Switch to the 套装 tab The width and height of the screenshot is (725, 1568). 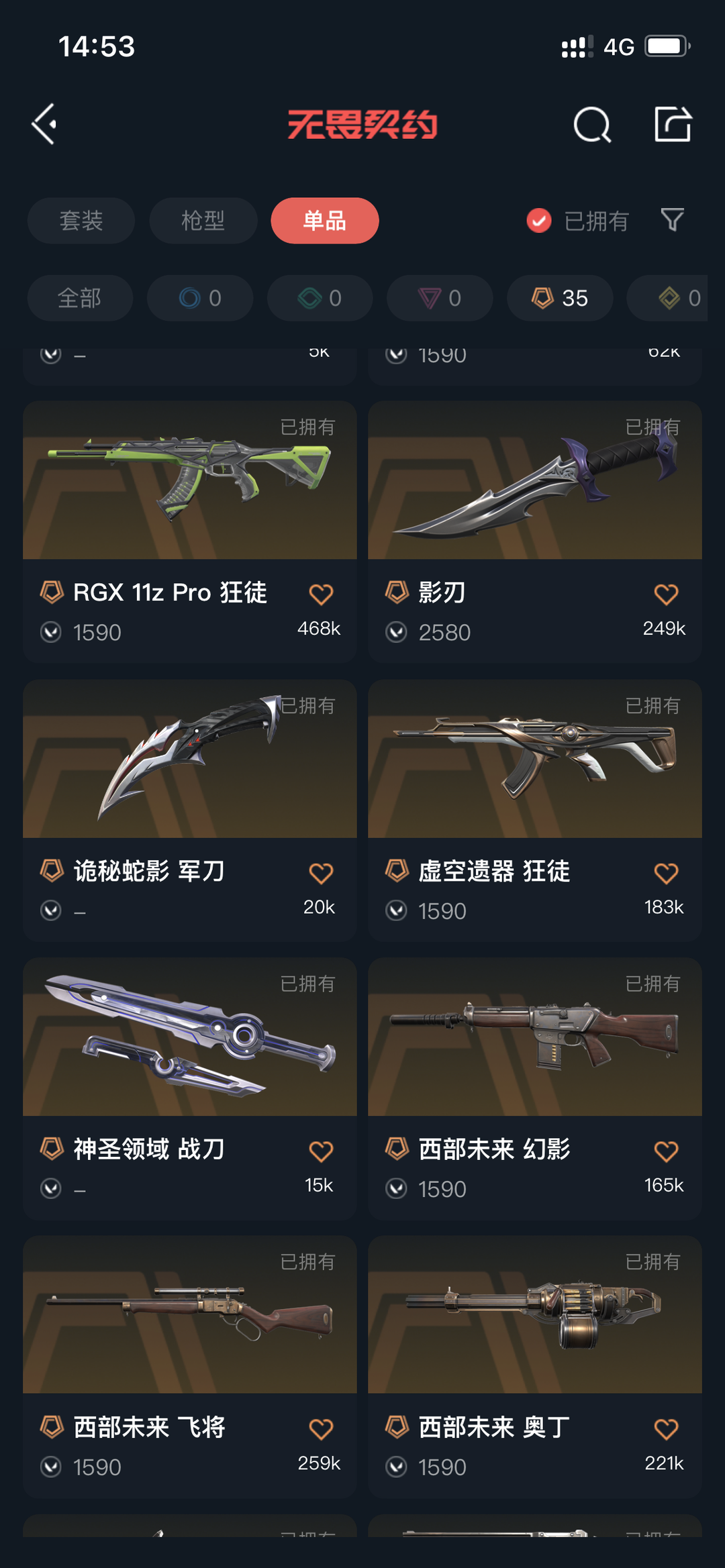81,221
